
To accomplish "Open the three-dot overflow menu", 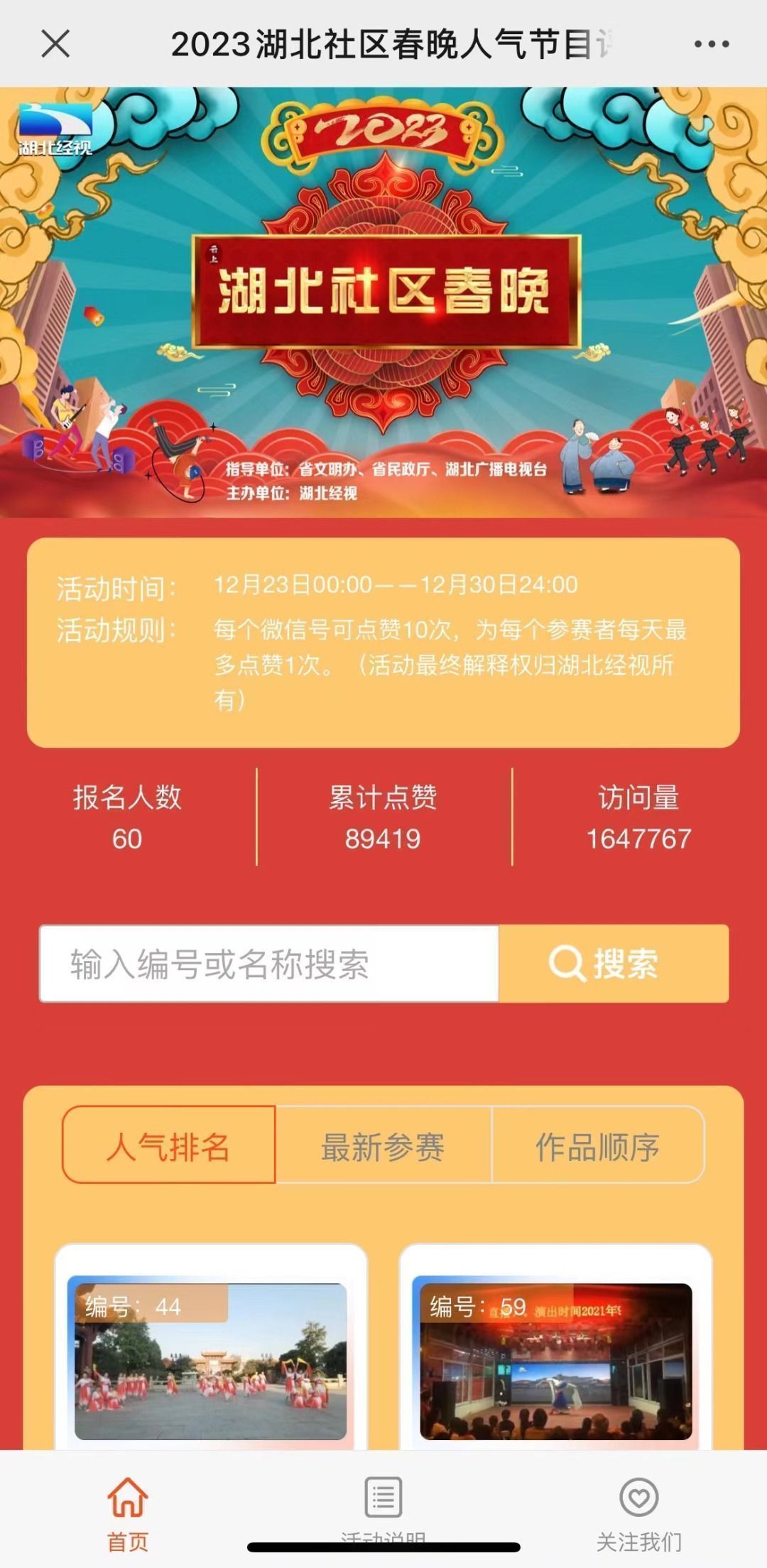I will (711, 44).
